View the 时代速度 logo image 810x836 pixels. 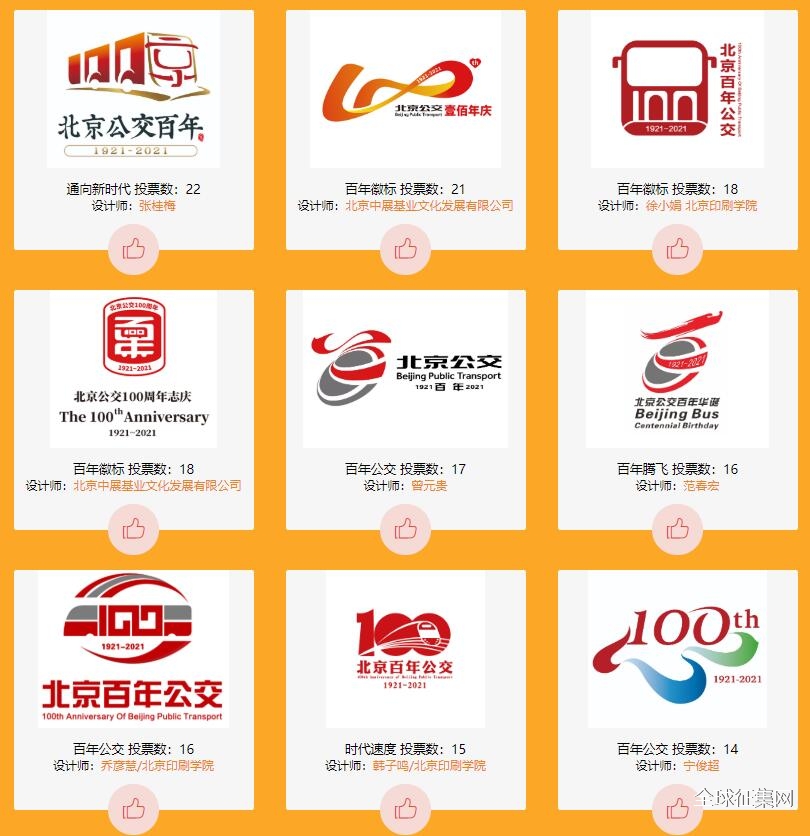pyautogui.click(x=405, y=650)
